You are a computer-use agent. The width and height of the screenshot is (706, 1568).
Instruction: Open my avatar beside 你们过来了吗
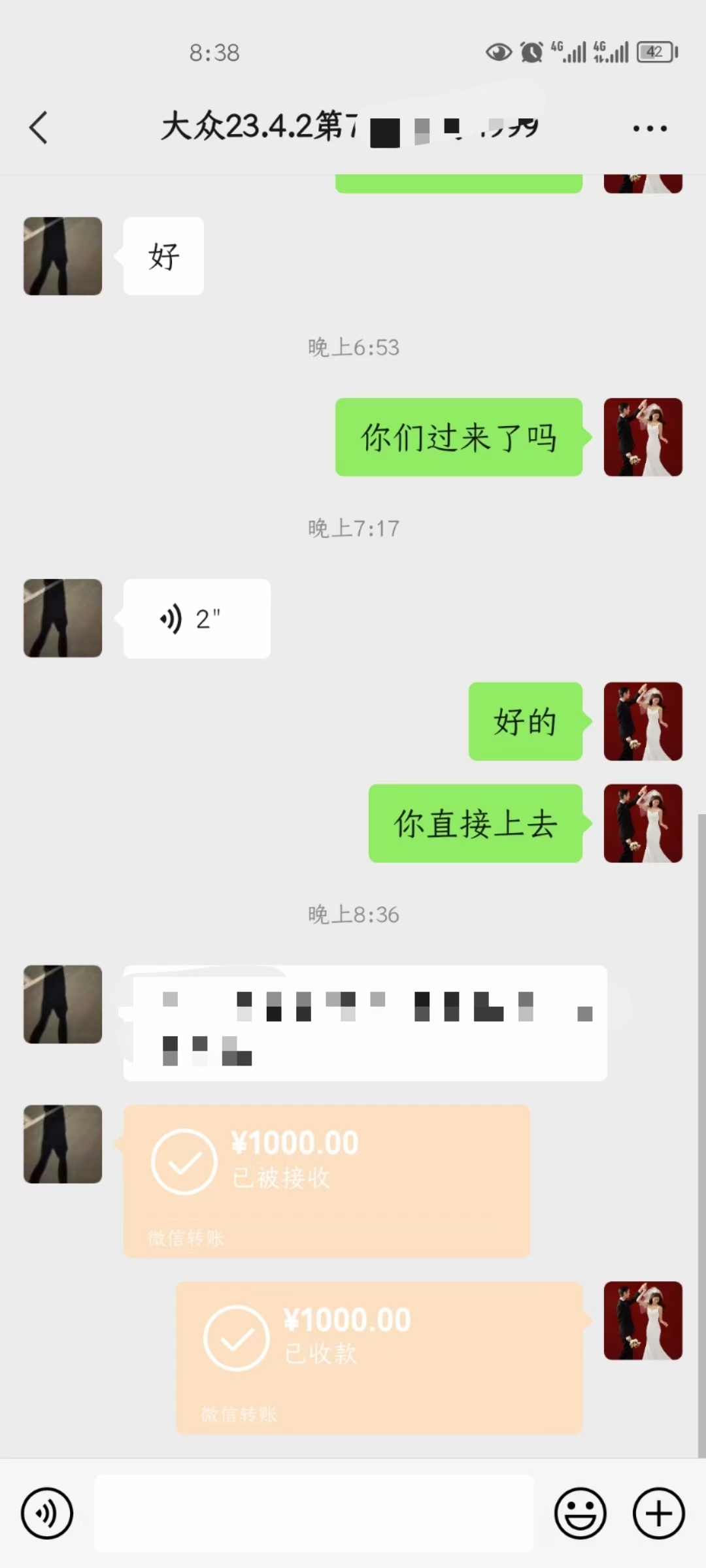click(643, 437)
